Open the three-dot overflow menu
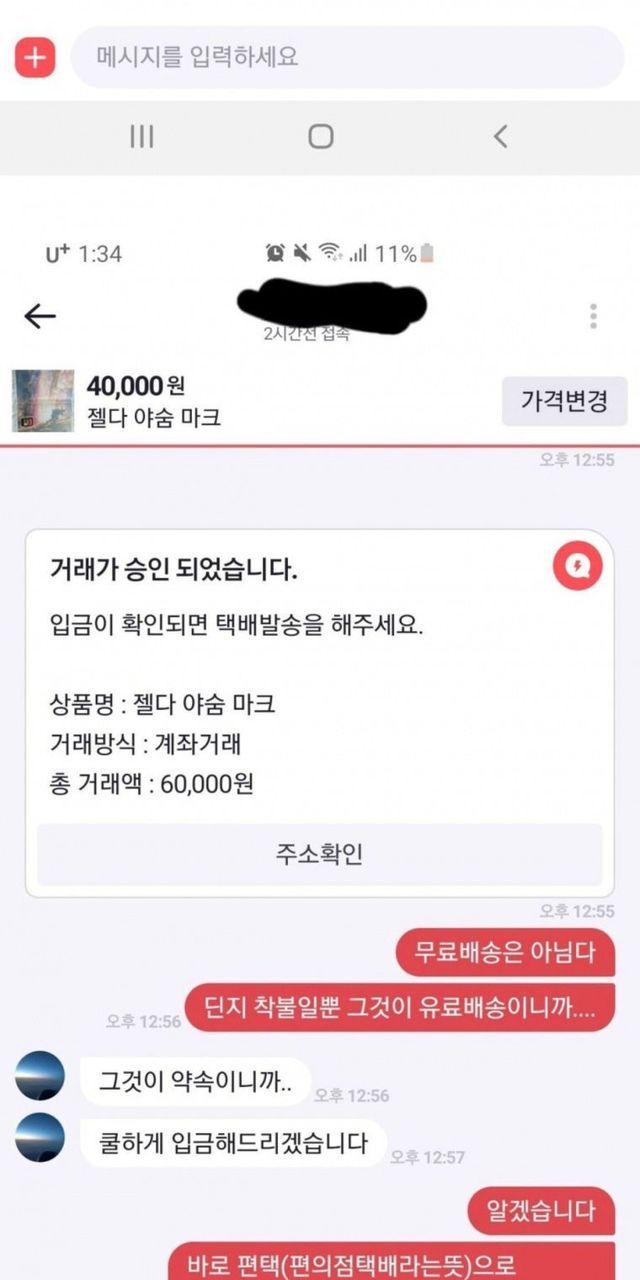 [x=593, y=316]
